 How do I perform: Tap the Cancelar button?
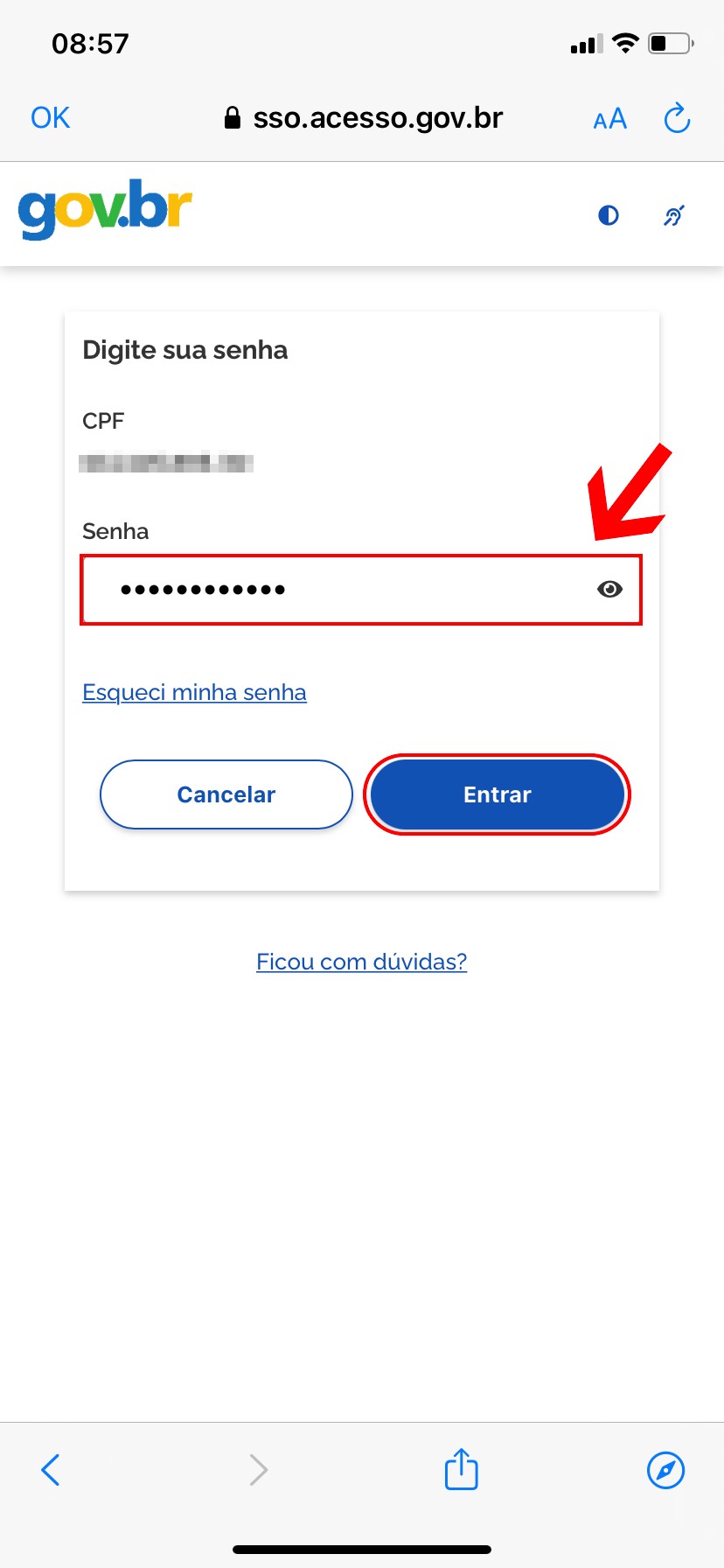pyautogui.click(x=226, y=794)
